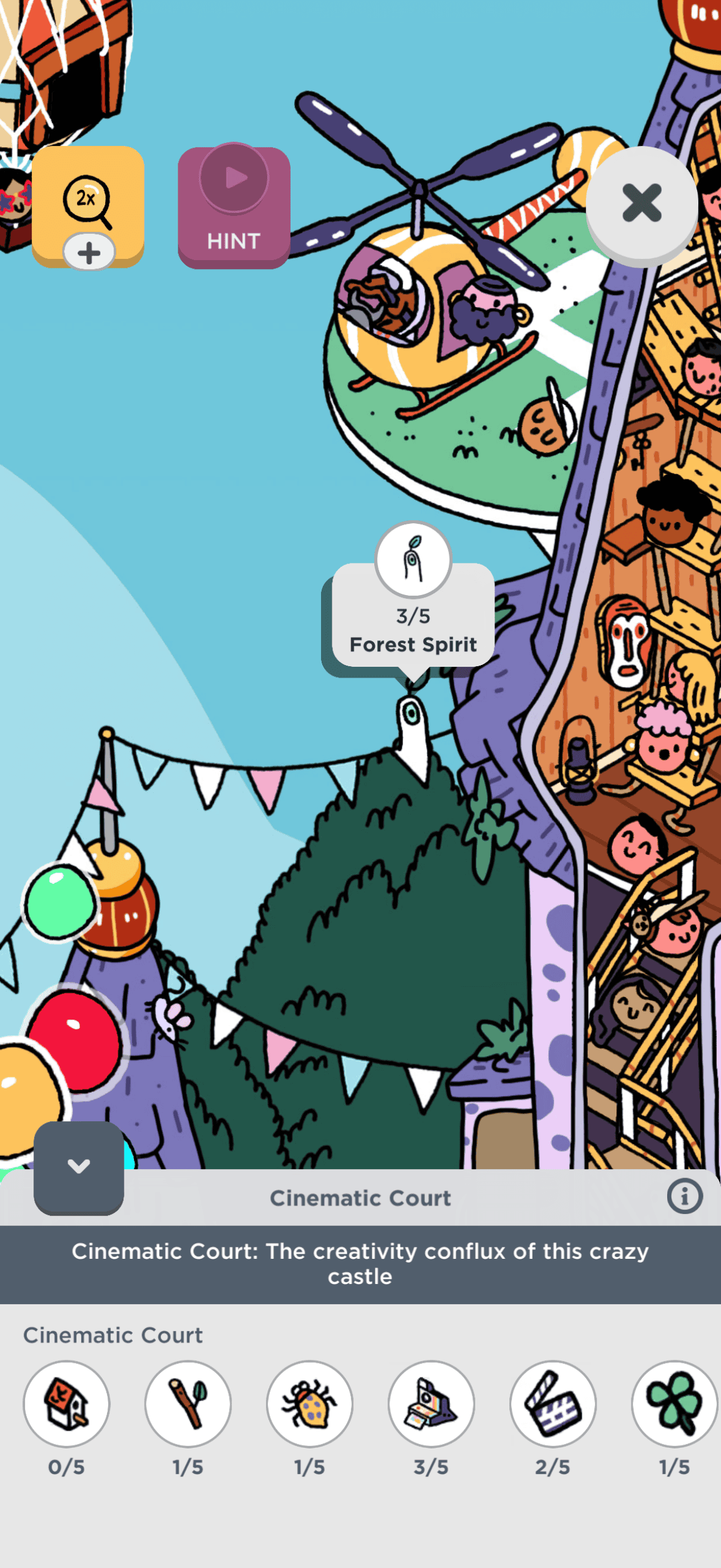This screenshot has width=721, height=1568.
Task: Choose the beetle bug item
Action: (x=310, y=1404)
